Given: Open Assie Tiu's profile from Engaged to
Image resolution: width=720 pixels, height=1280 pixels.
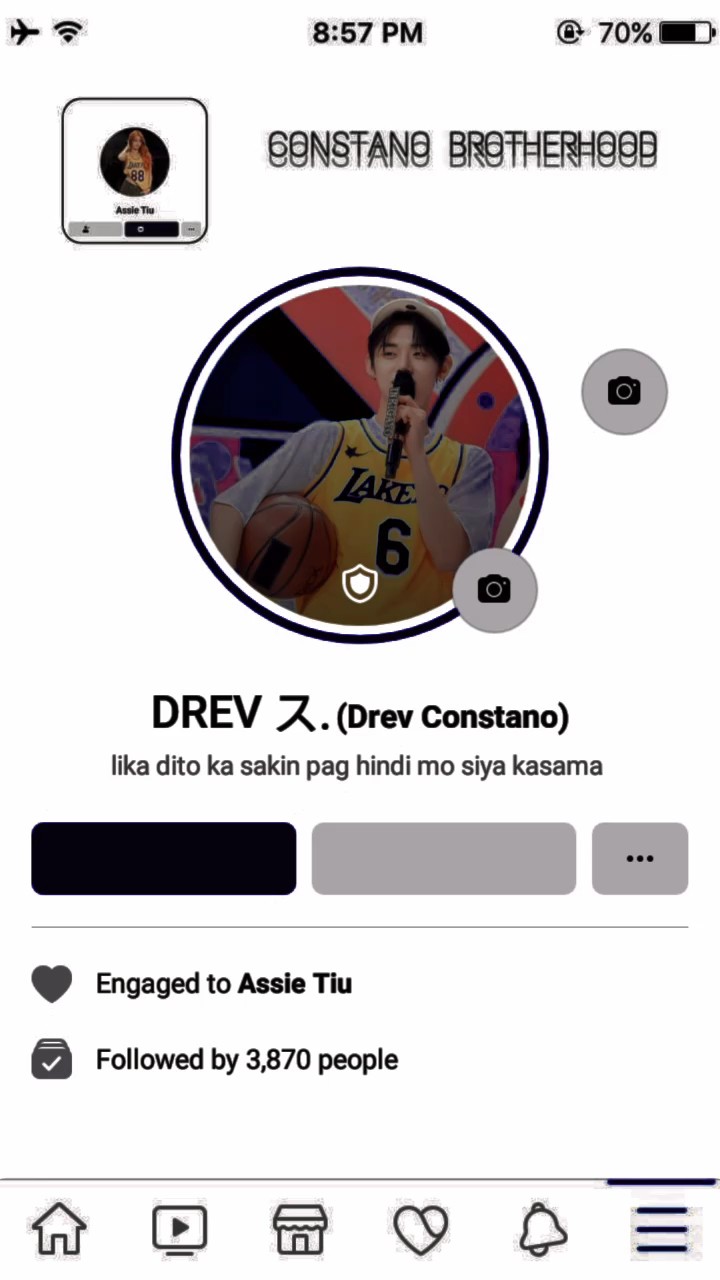Looking at the screenshot, I should click(x=294, y=984).
